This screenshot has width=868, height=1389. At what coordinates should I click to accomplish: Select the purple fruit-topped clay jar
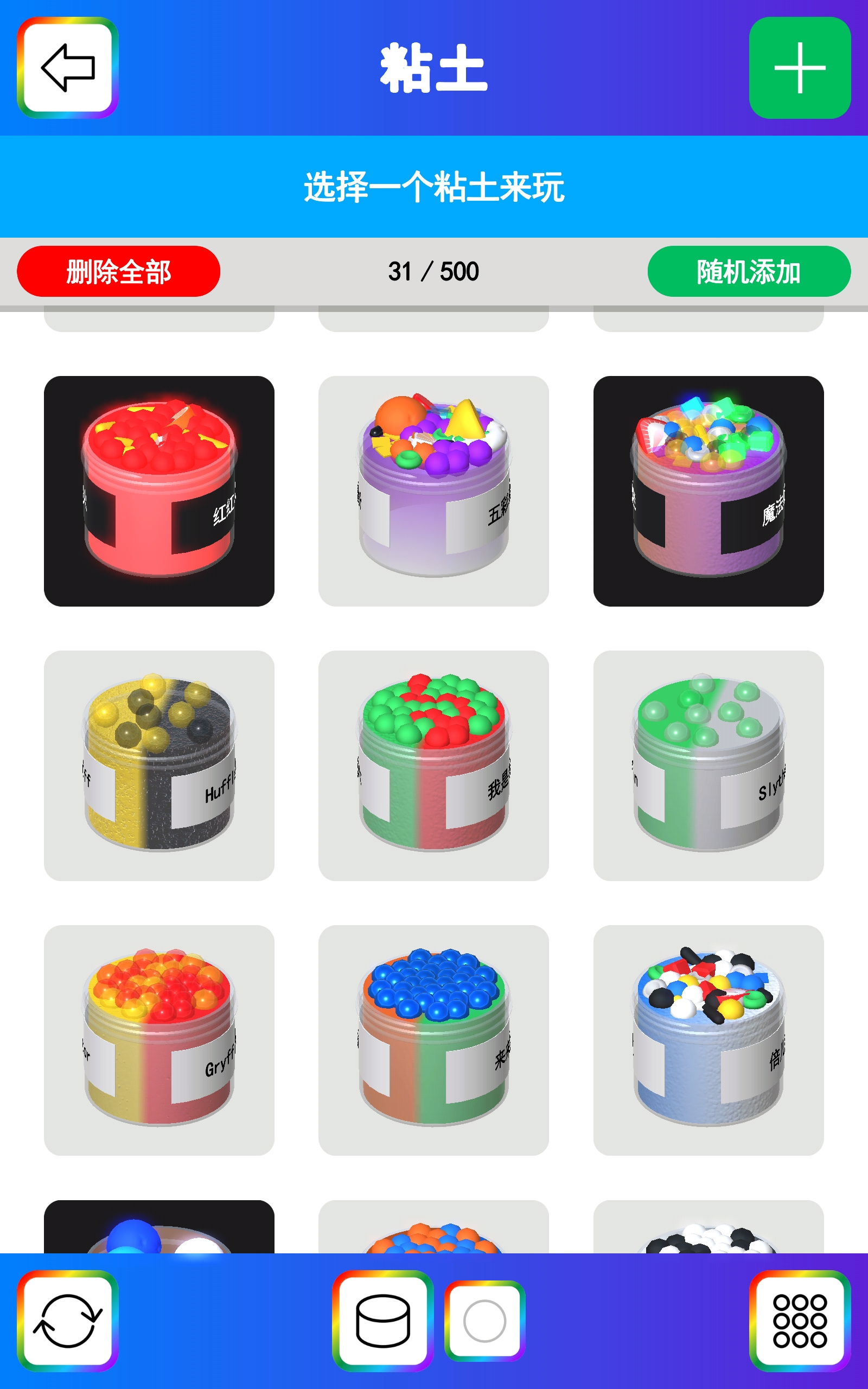coord(433,490)
